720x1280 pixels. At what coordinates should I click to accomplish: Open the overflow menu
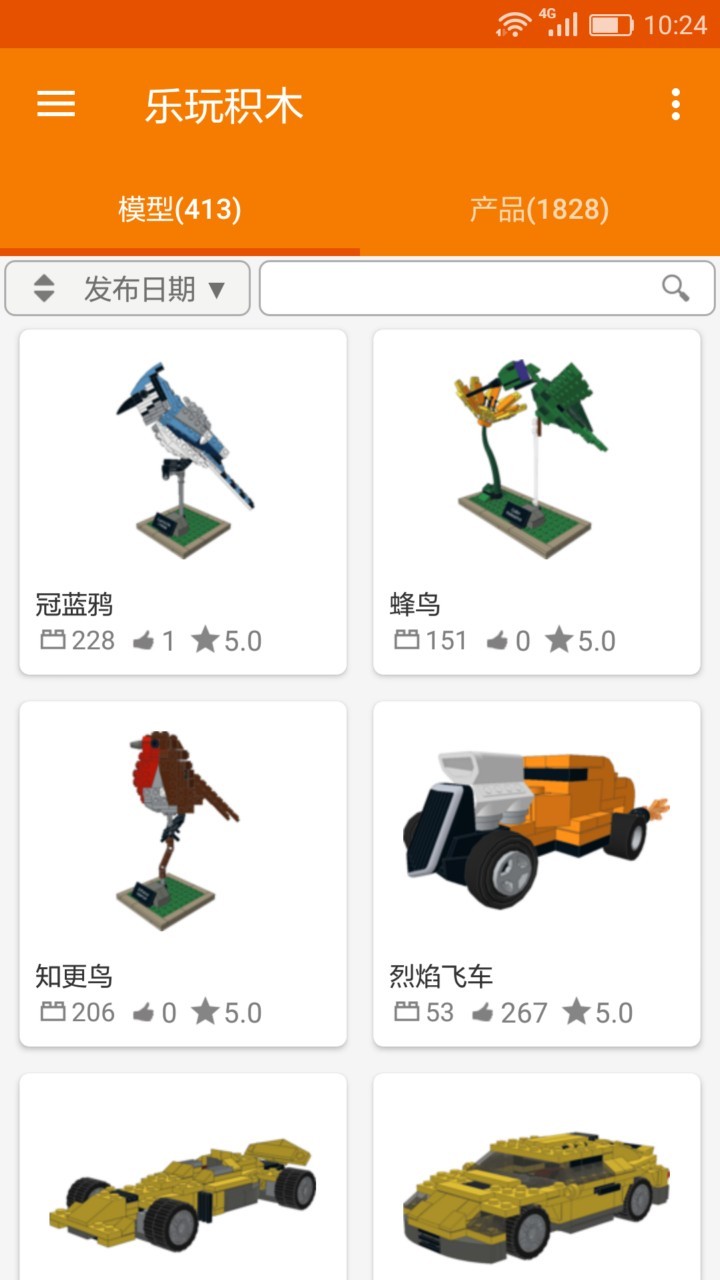[676, 104]
